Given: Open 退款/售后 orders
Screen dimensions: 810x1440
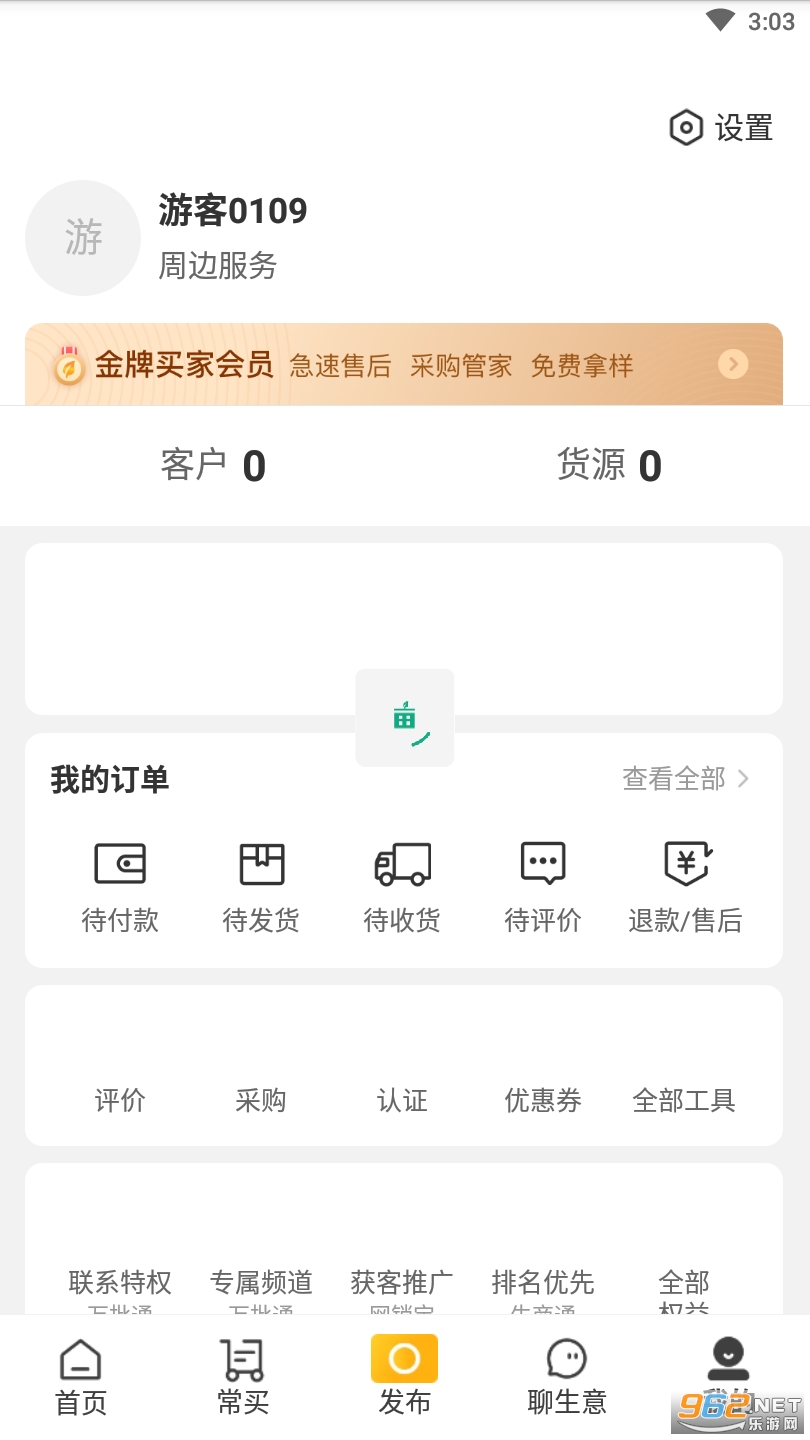Looking at the screenshot, I should point(685,885).
